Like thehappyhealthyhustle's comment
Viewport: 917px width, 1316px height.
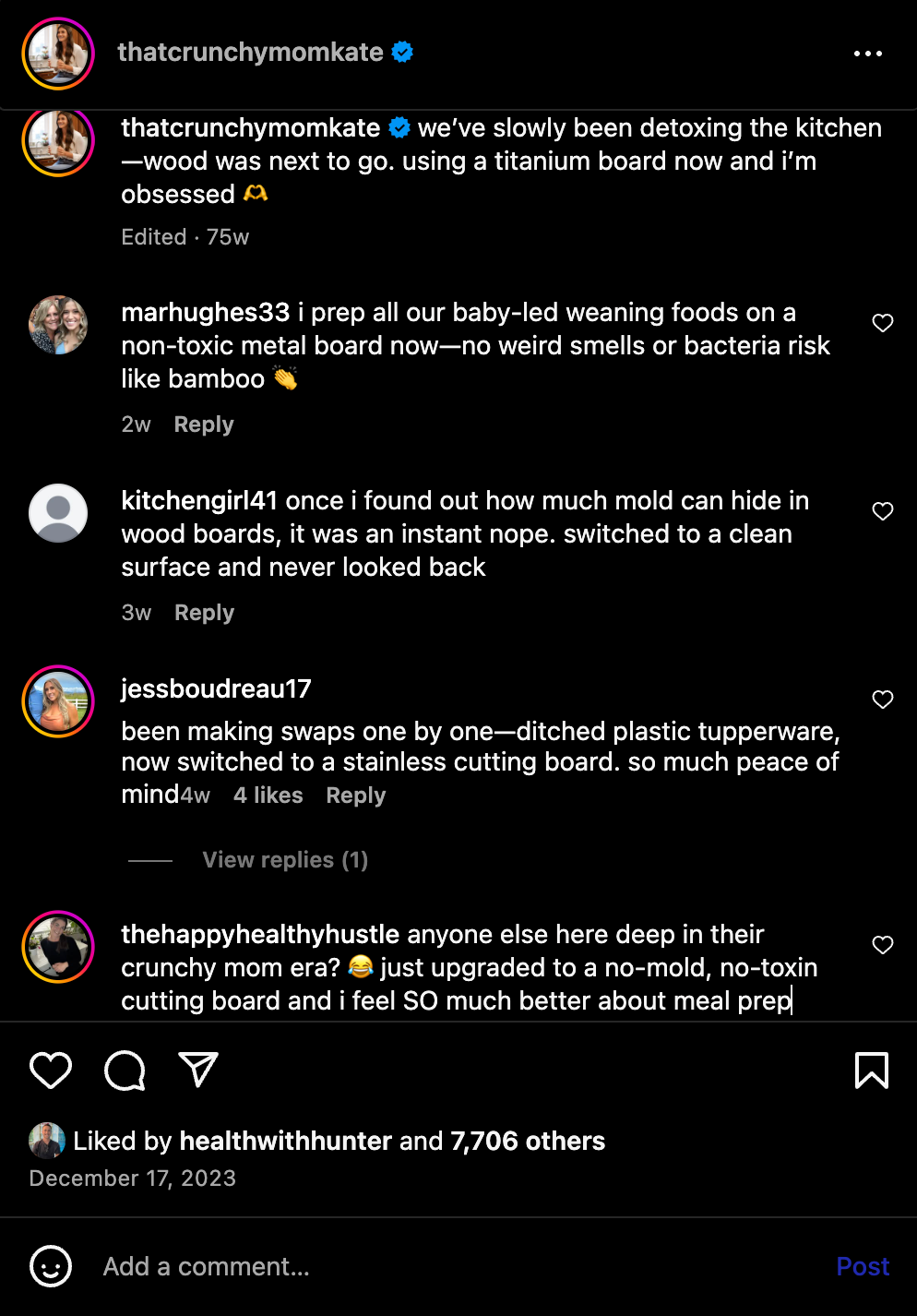[x=883, y=945]
